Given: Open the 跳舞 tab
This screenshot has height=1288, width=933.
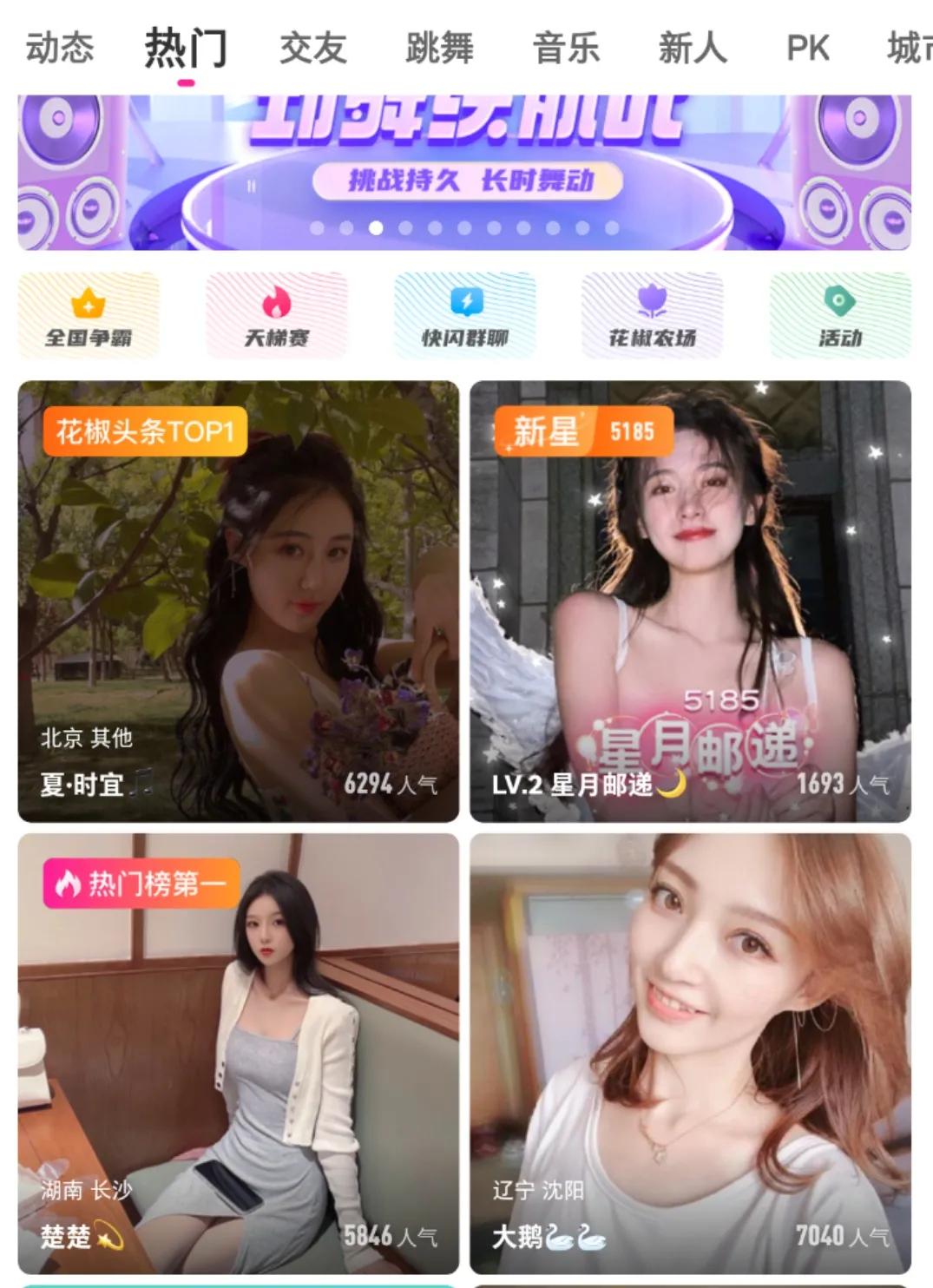Looking at the screenshot, I should pos(439,47).
